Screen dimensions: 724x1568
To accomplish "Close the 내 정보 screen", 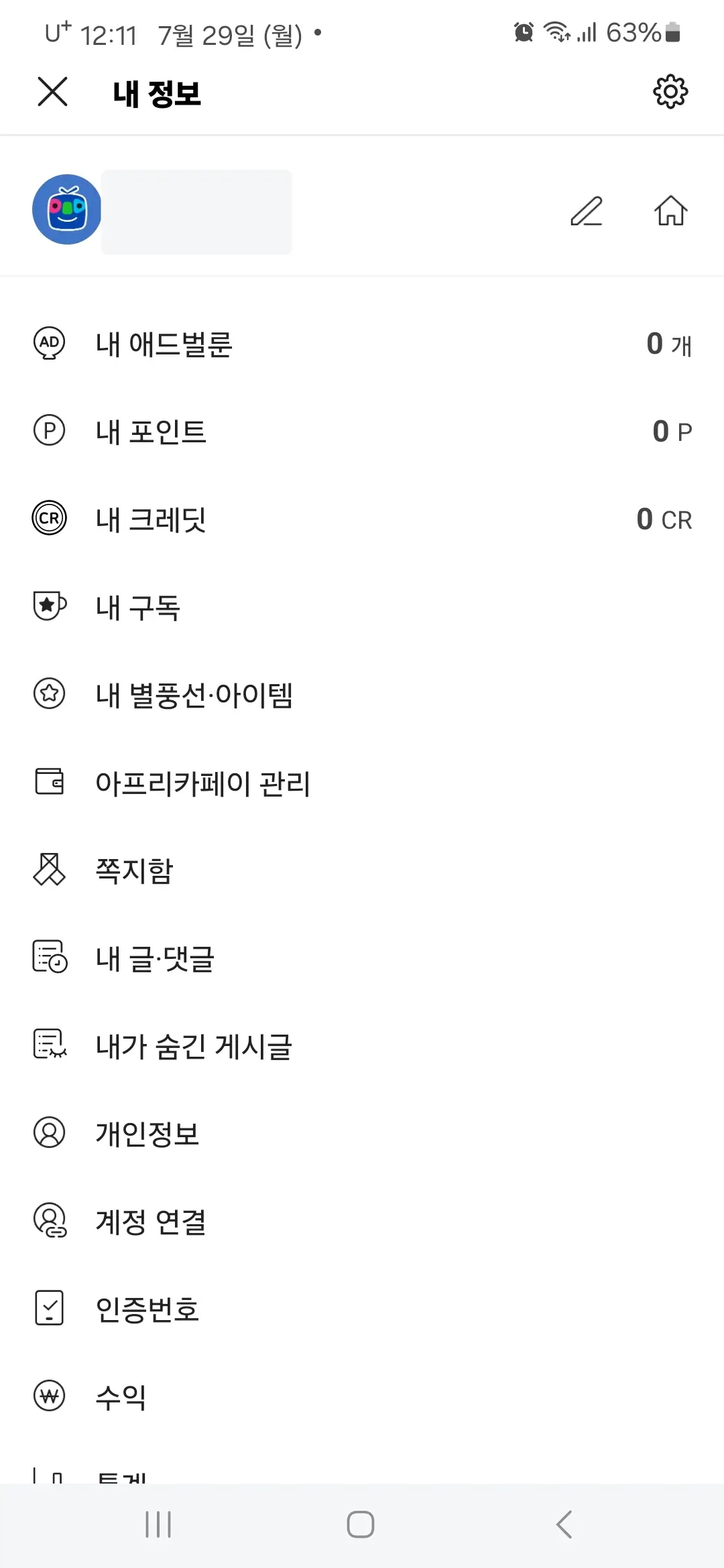I will [x=53, y=93].
